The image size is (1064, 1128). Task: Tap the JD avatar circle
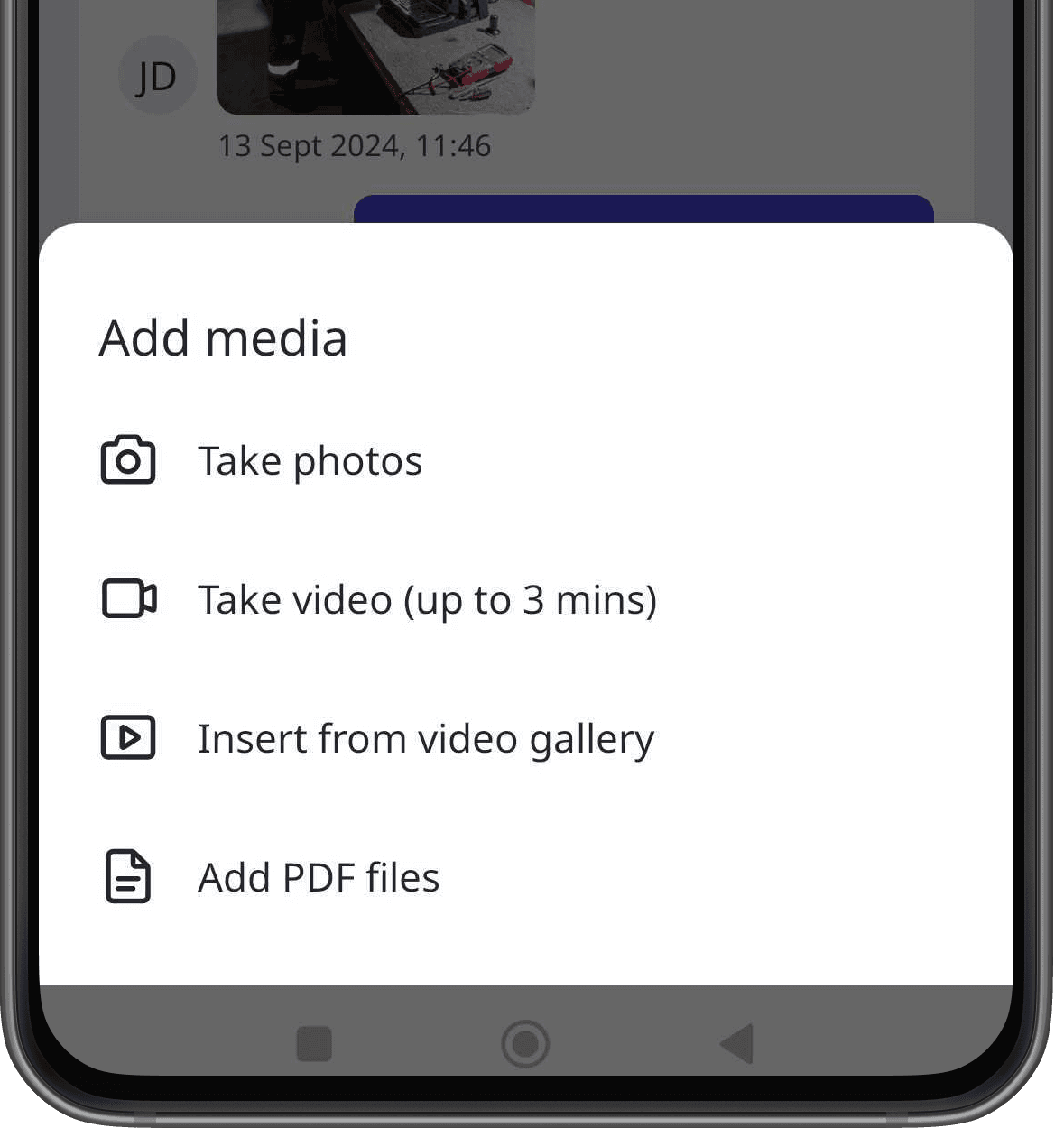coord(159,75)
